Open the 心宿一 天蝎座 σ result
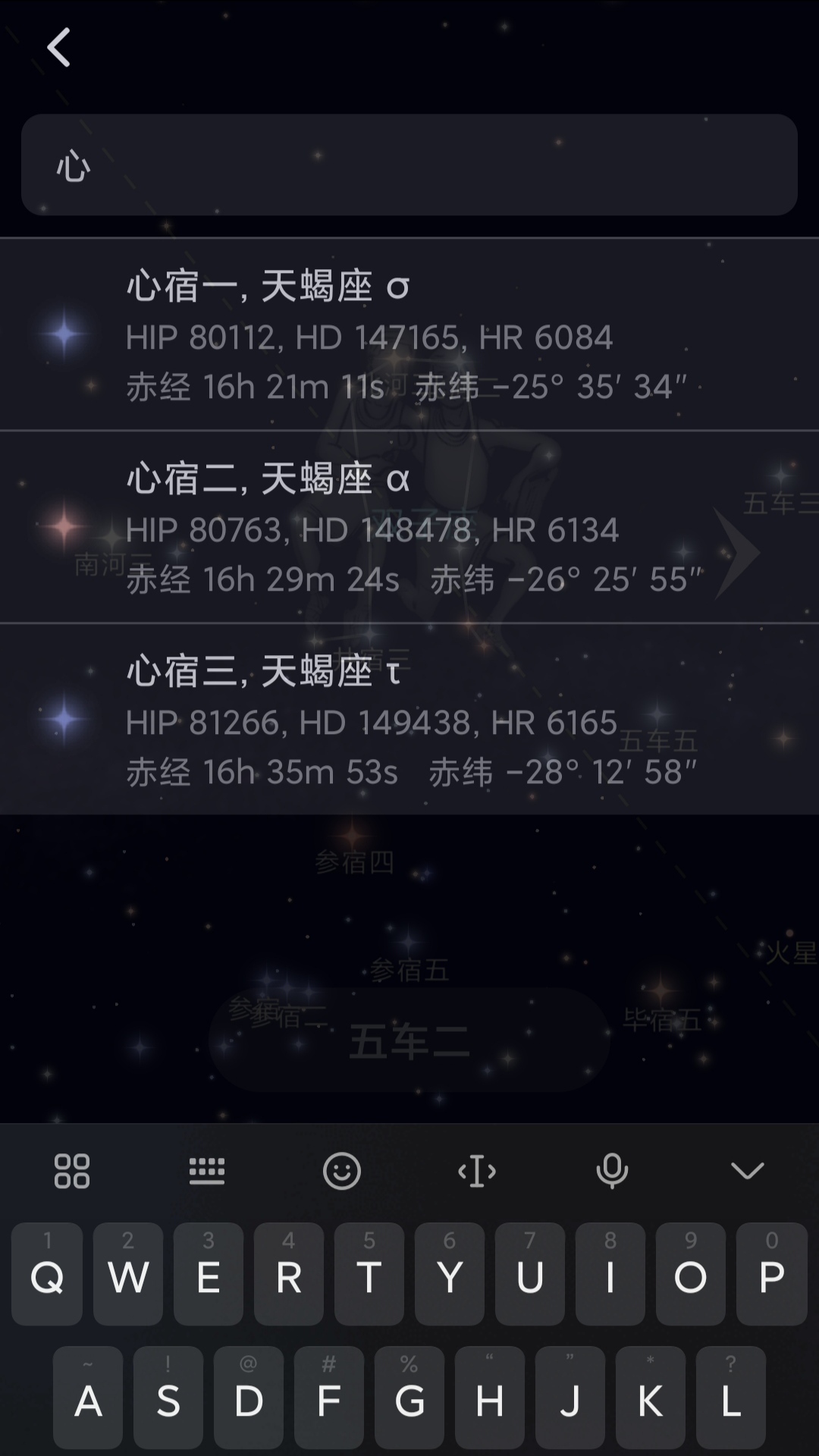This screenshot has width=819, height=1456. (x=409, y=334)
